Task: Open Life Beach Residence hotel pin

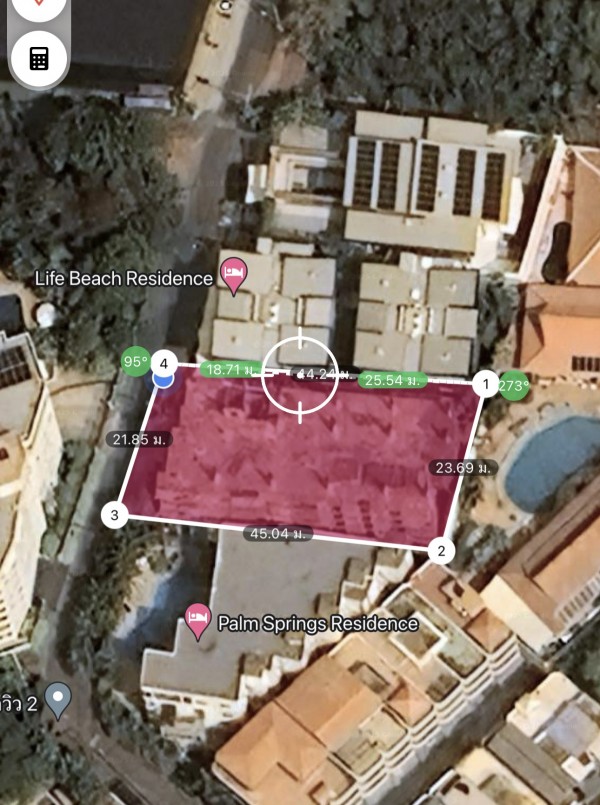Action: (234, 276)
